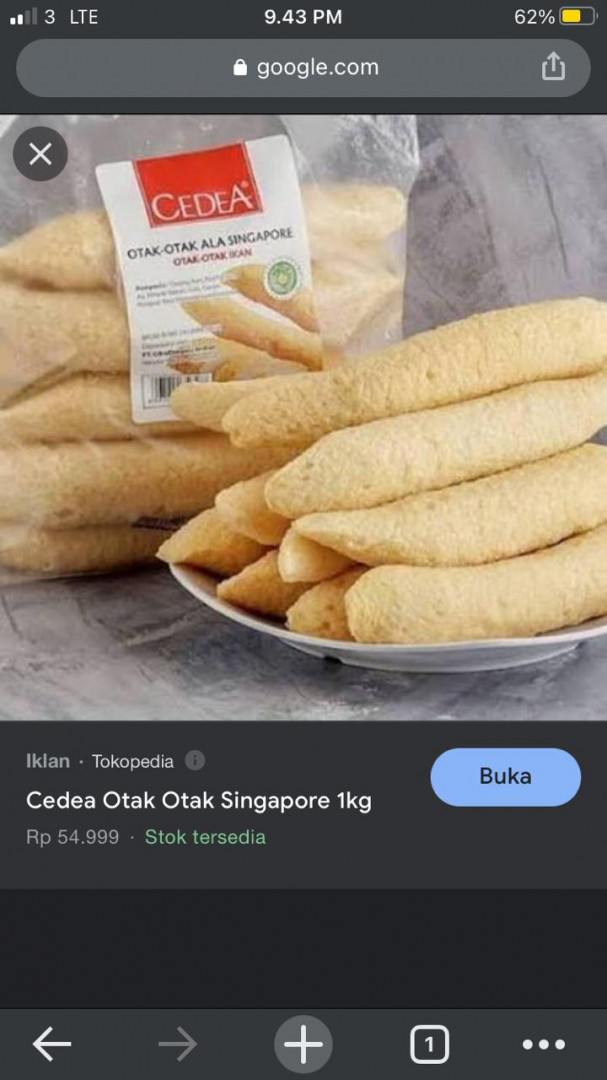The image size is (607, 1080).
Task: Show ad info next to Tokopedia
Action: pyautogui.click(x=195, y=761)
